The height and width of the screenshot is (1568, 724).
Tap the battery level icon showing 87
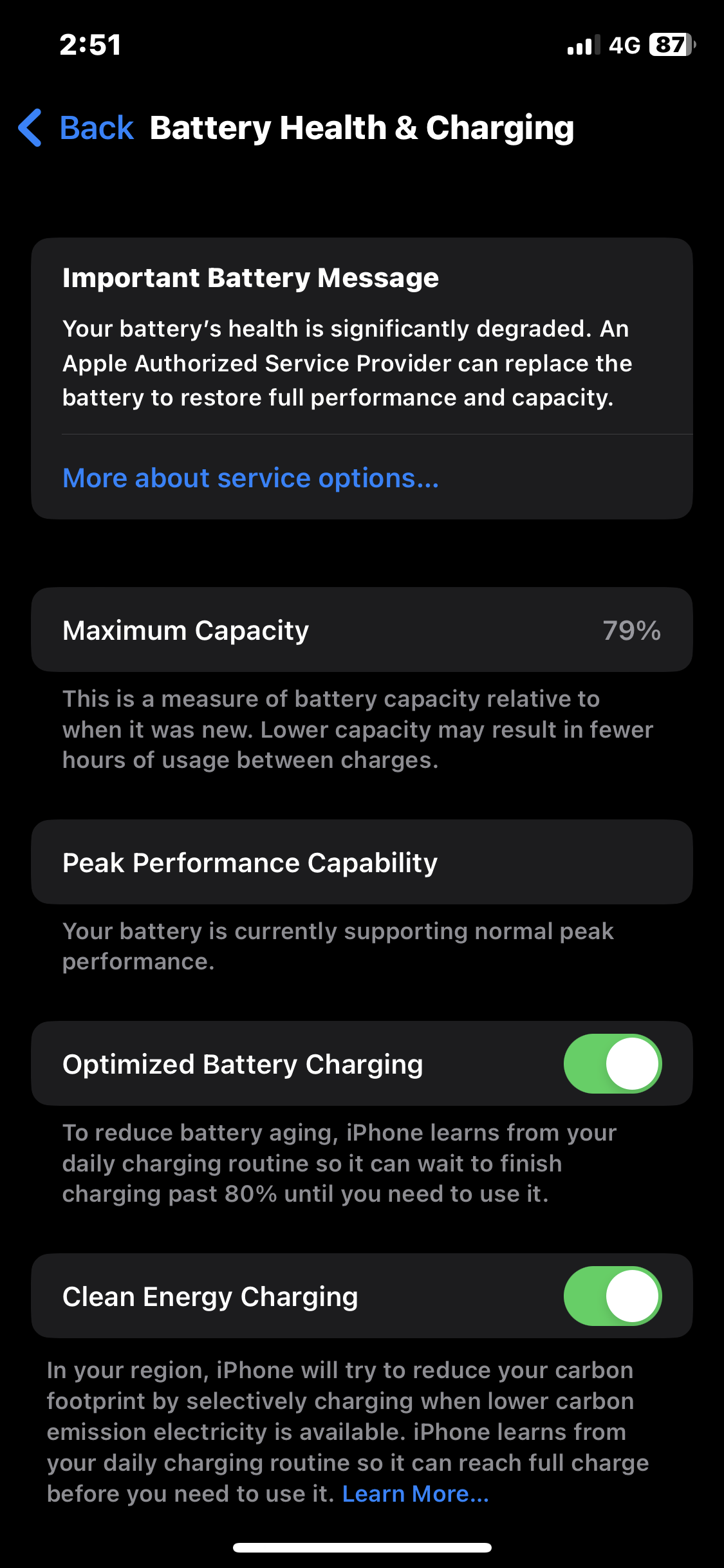669,45
